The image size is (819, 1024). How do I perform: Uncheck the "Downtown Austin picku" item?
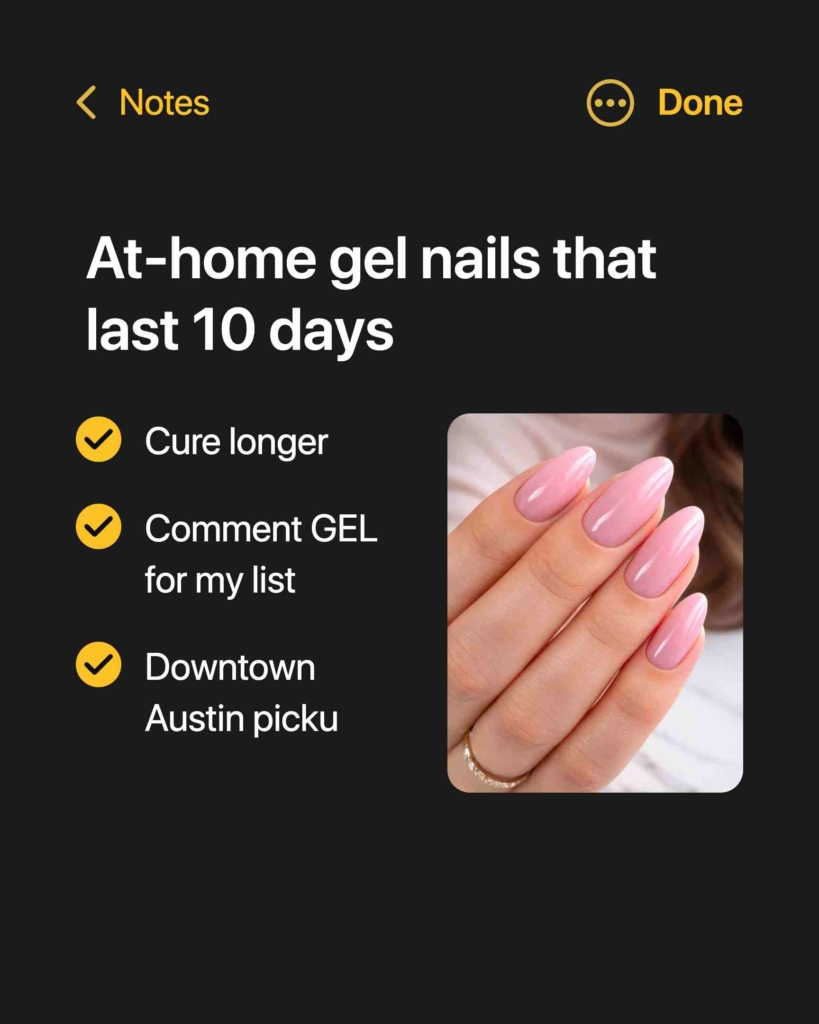click(98, 665)
